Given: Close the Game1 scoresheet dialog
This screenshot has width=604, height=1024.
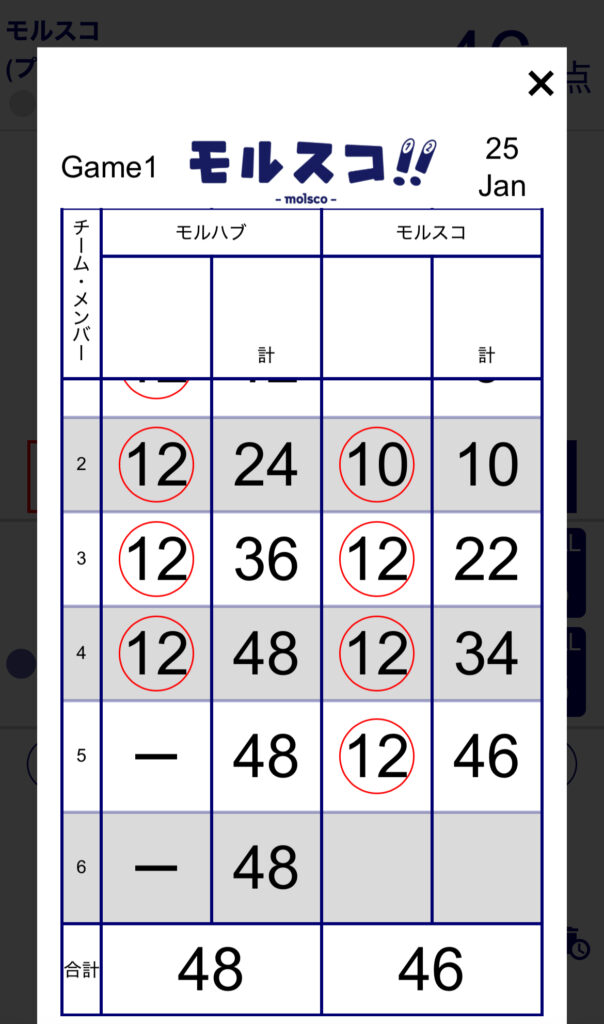Looking at the screenshot, I should 540,84.
